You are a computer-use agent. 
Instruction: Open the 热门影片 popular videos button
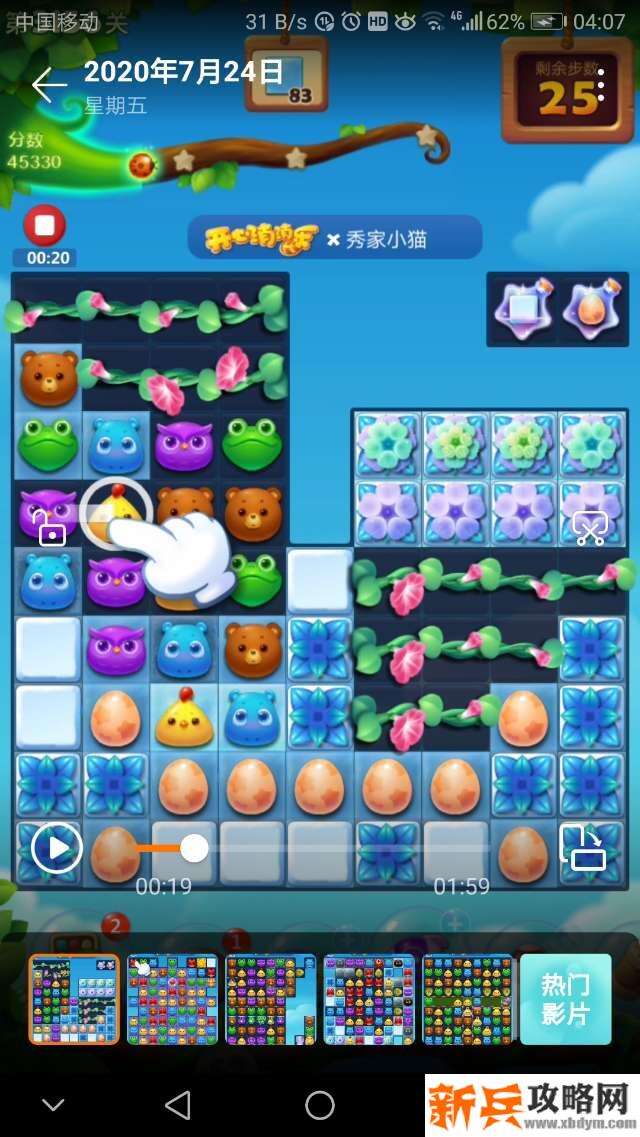(x=565, y=999)
